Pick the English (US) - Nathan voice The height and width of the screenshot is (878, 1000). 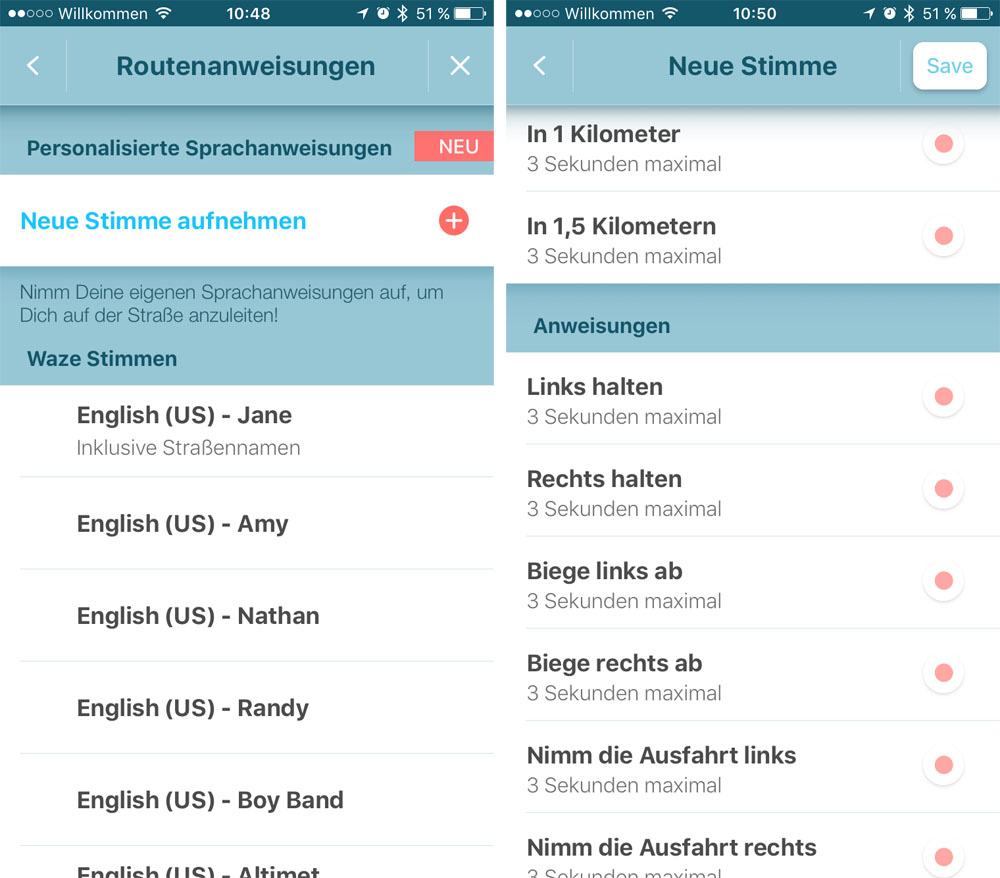tap(198, 615)
